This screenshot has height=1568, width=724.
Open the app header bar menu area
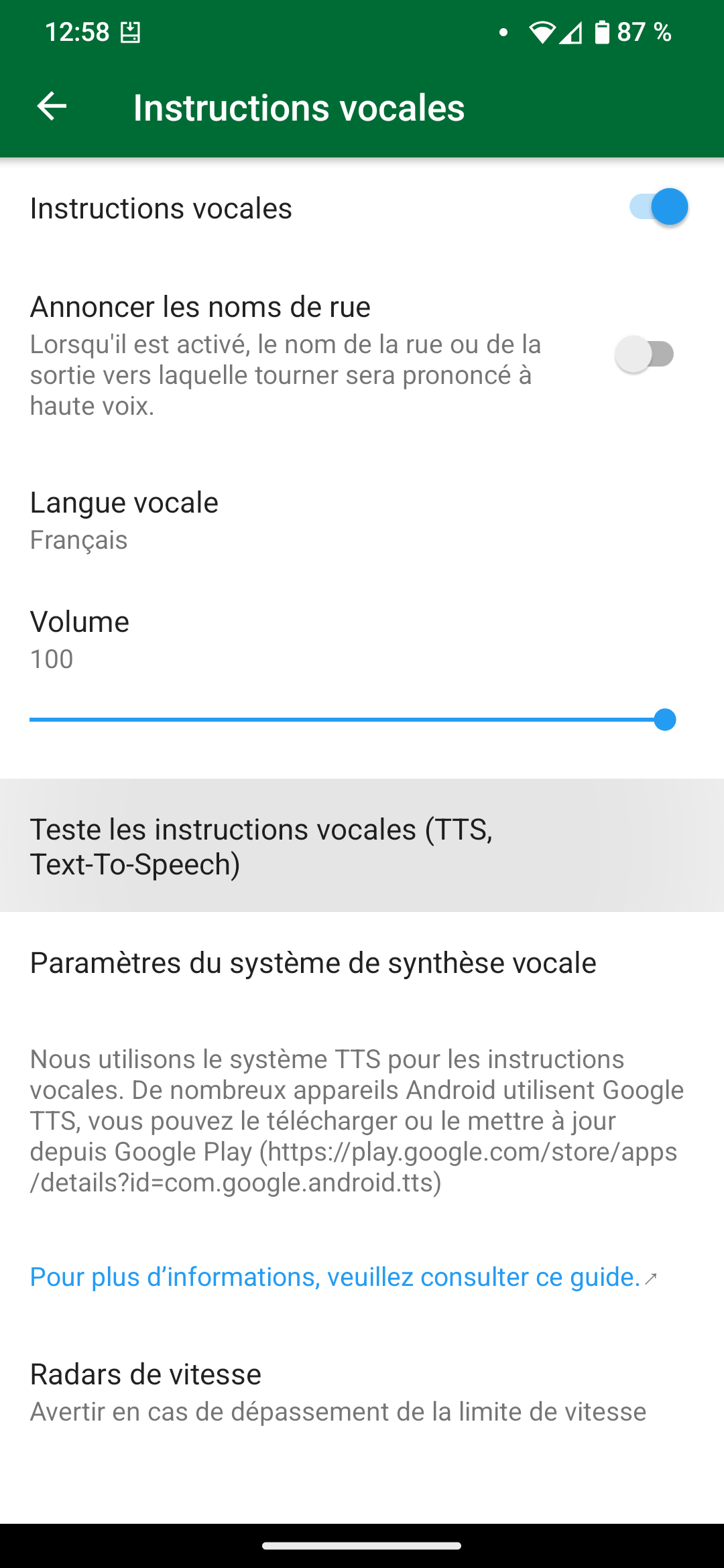coord(362,107)
